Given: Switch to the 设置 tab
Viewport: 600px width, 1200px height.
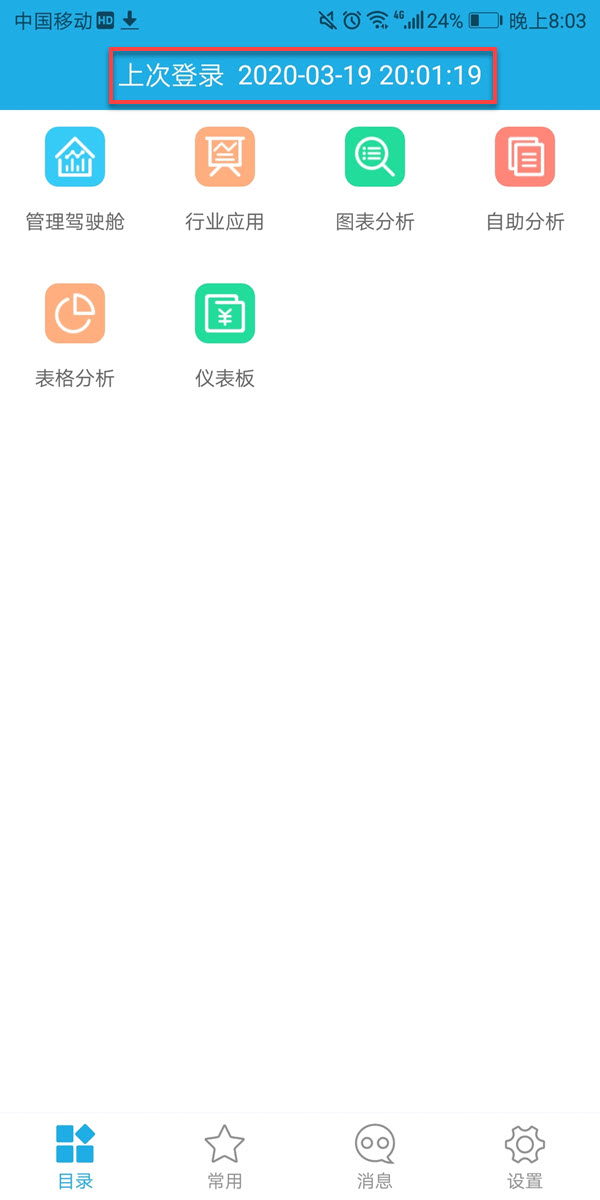Looking at the screenshot, I should coord(525,1156).
